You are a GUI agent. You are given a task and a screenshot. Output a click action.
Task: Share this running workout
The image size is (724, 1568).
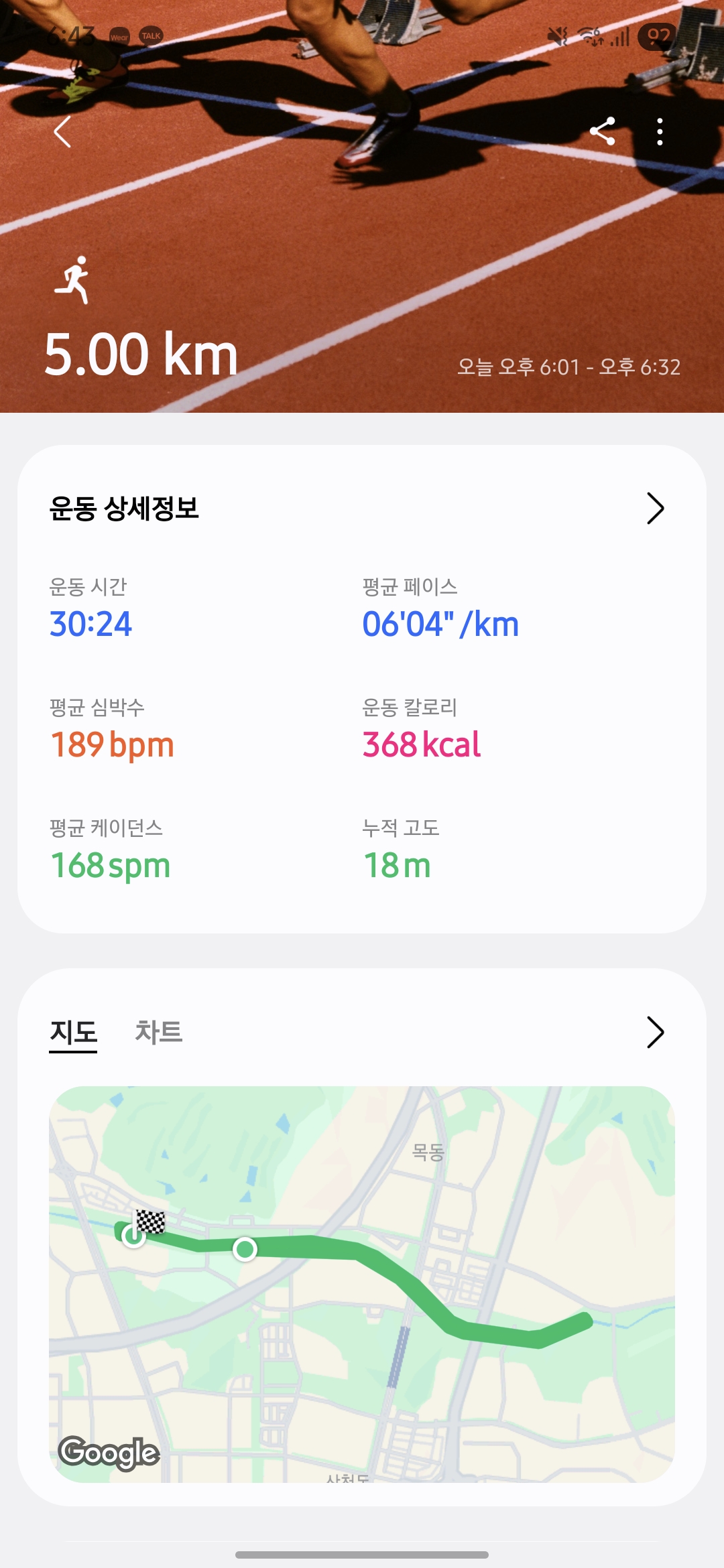(602, 131)
